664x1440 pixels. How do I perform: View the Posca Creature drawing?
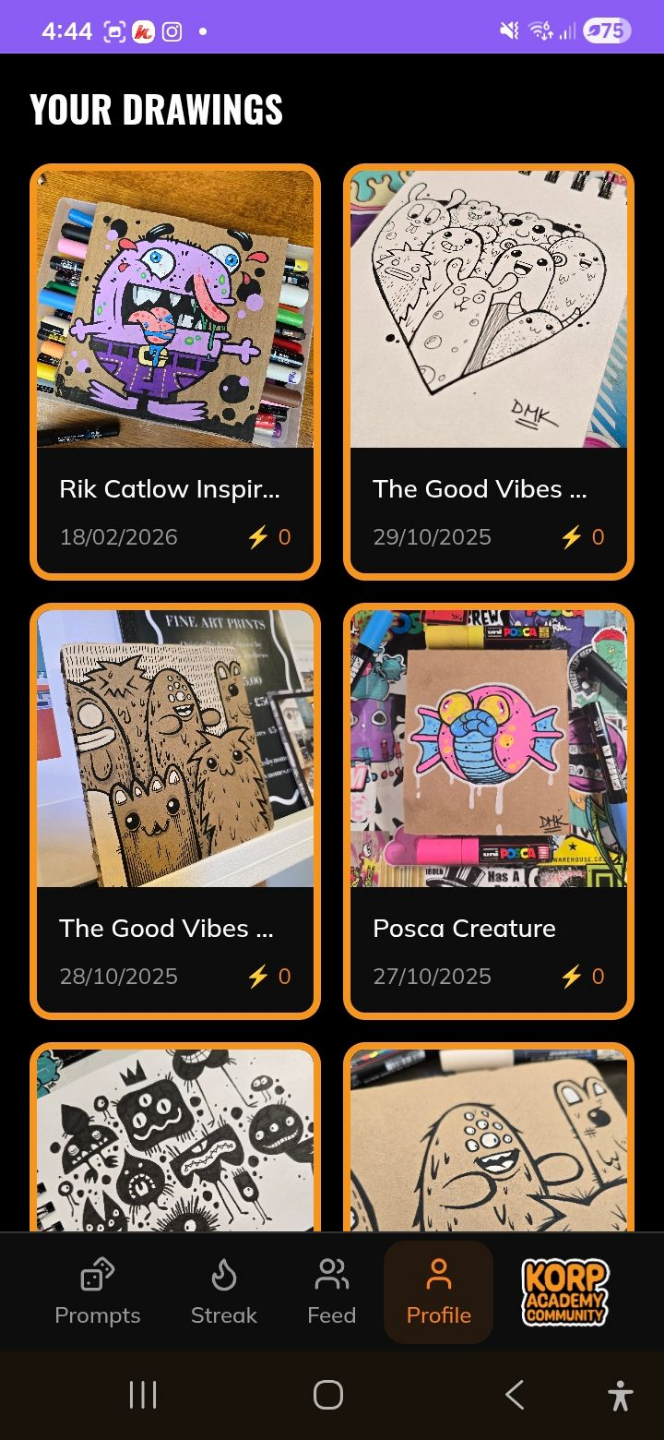[489, 811]
